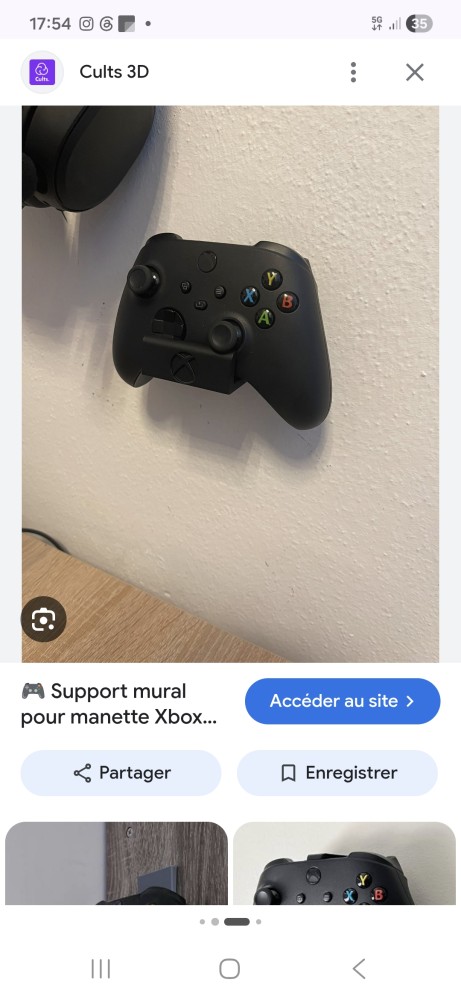Close the image viewer

click(x=415, y=72)
